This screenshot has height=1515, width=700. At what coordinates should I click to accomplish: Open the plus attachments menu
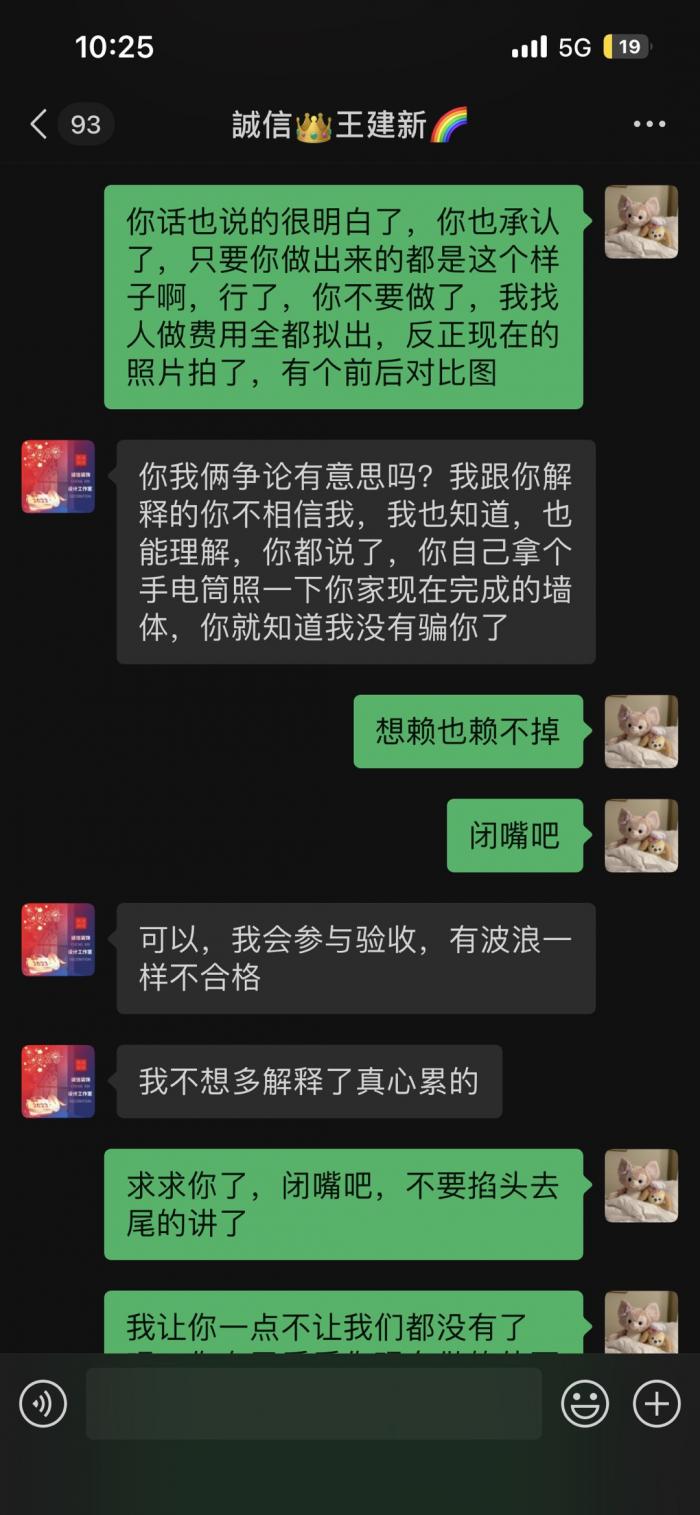coord(657,1404)
